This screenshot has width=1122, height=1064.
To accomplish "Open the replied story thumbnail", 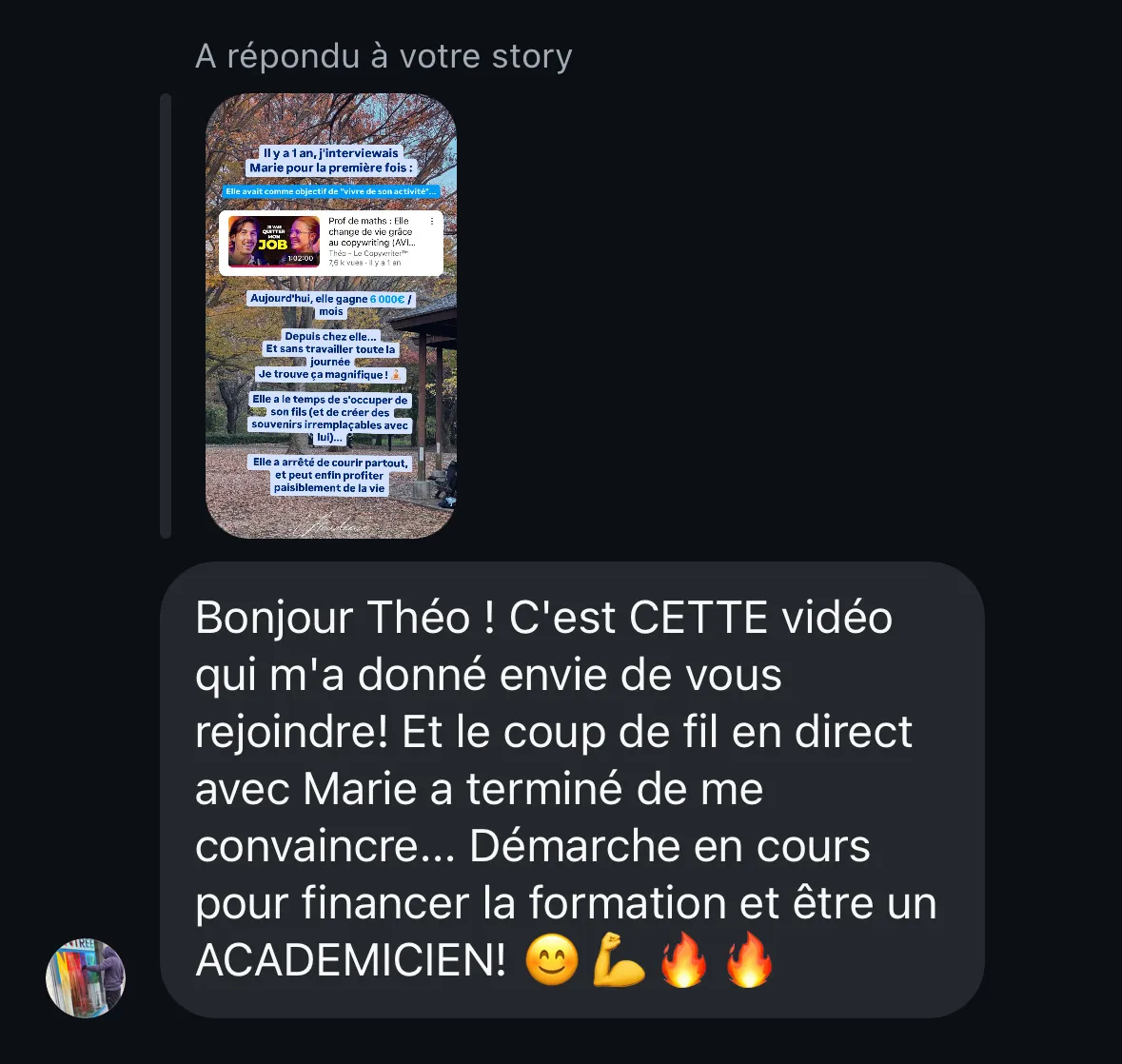I will pyautogui.click(x=331, y=316).
